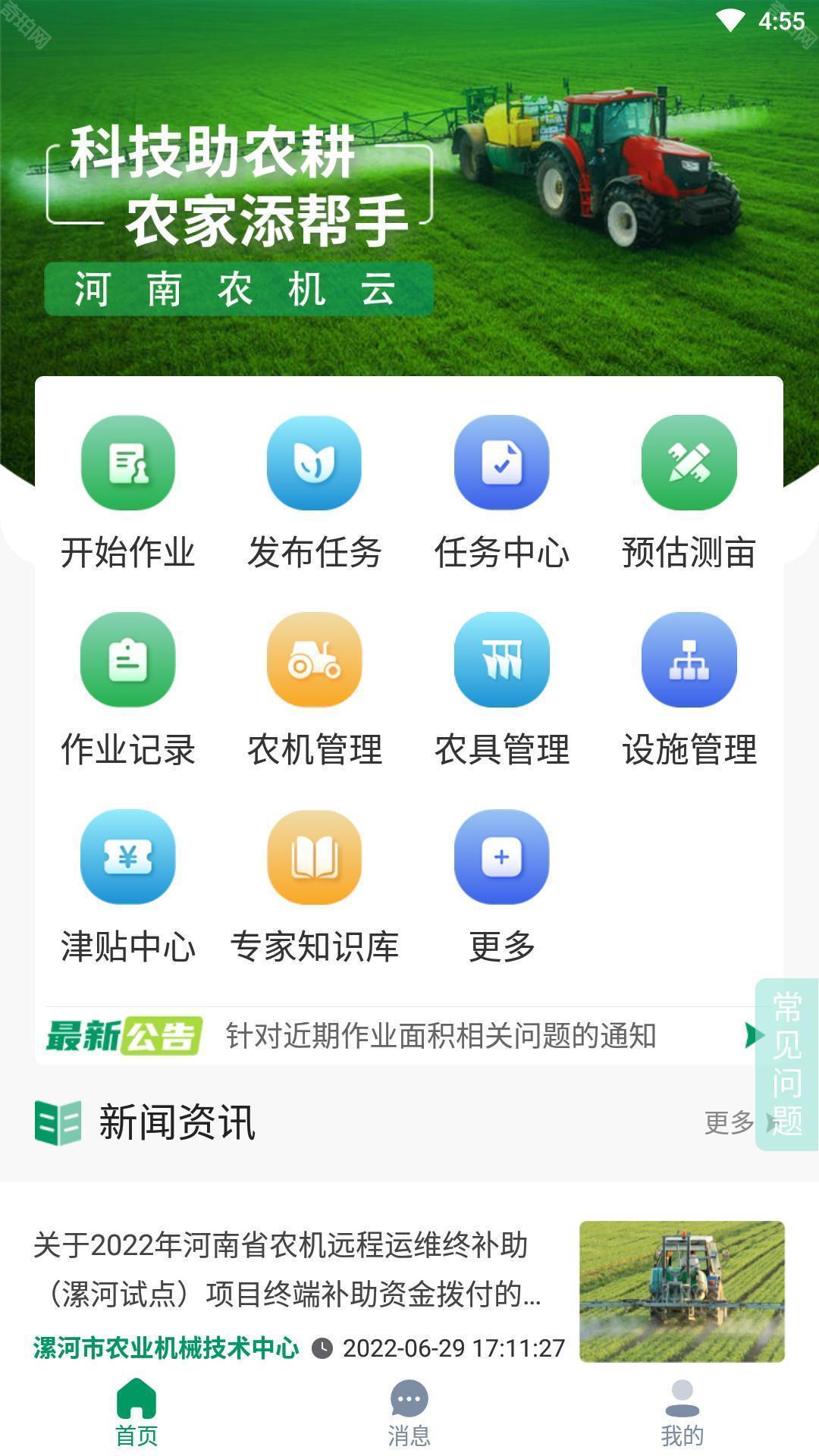The image size is (819, 1456).
Task: Launch 预估测亩 (Area Estimation) tool
Action: (689, 463)
